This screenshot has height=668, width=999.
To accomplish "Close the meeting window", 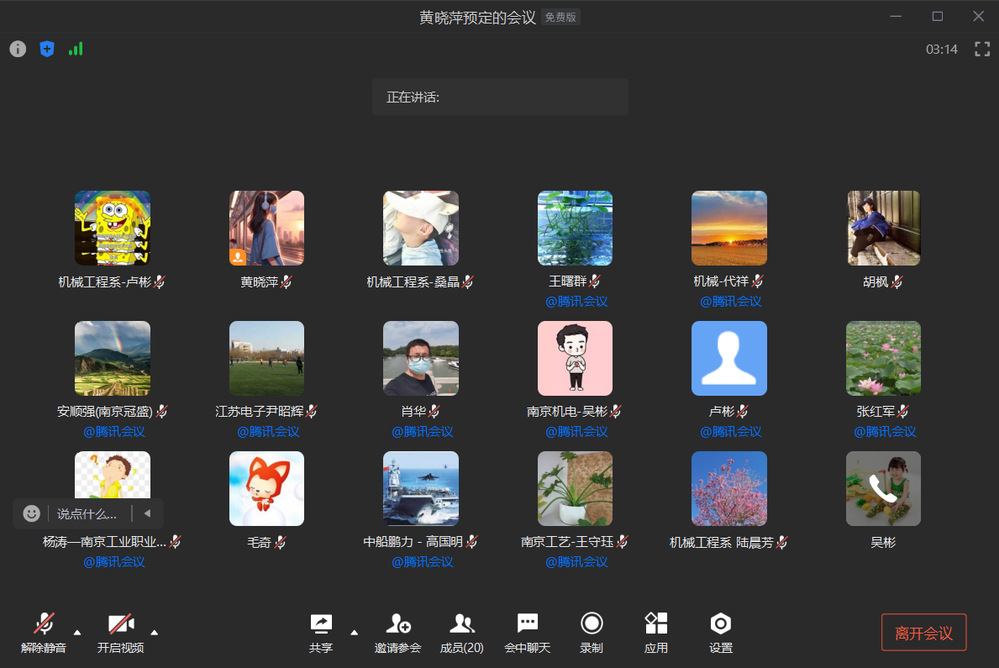I will coord(978,16).
